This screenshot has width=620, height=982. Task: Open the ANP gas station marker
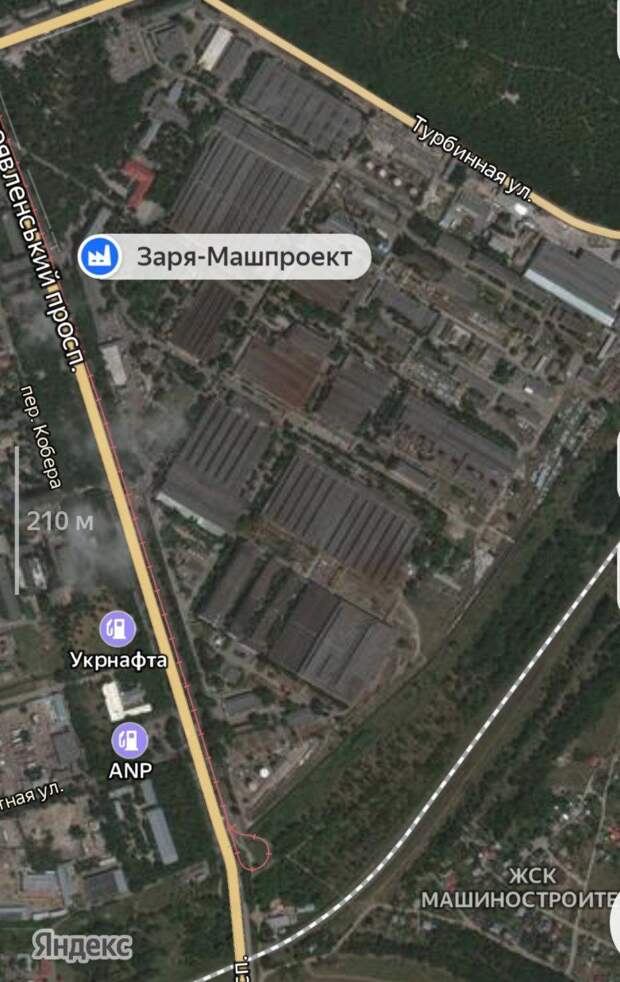point(130,740)
